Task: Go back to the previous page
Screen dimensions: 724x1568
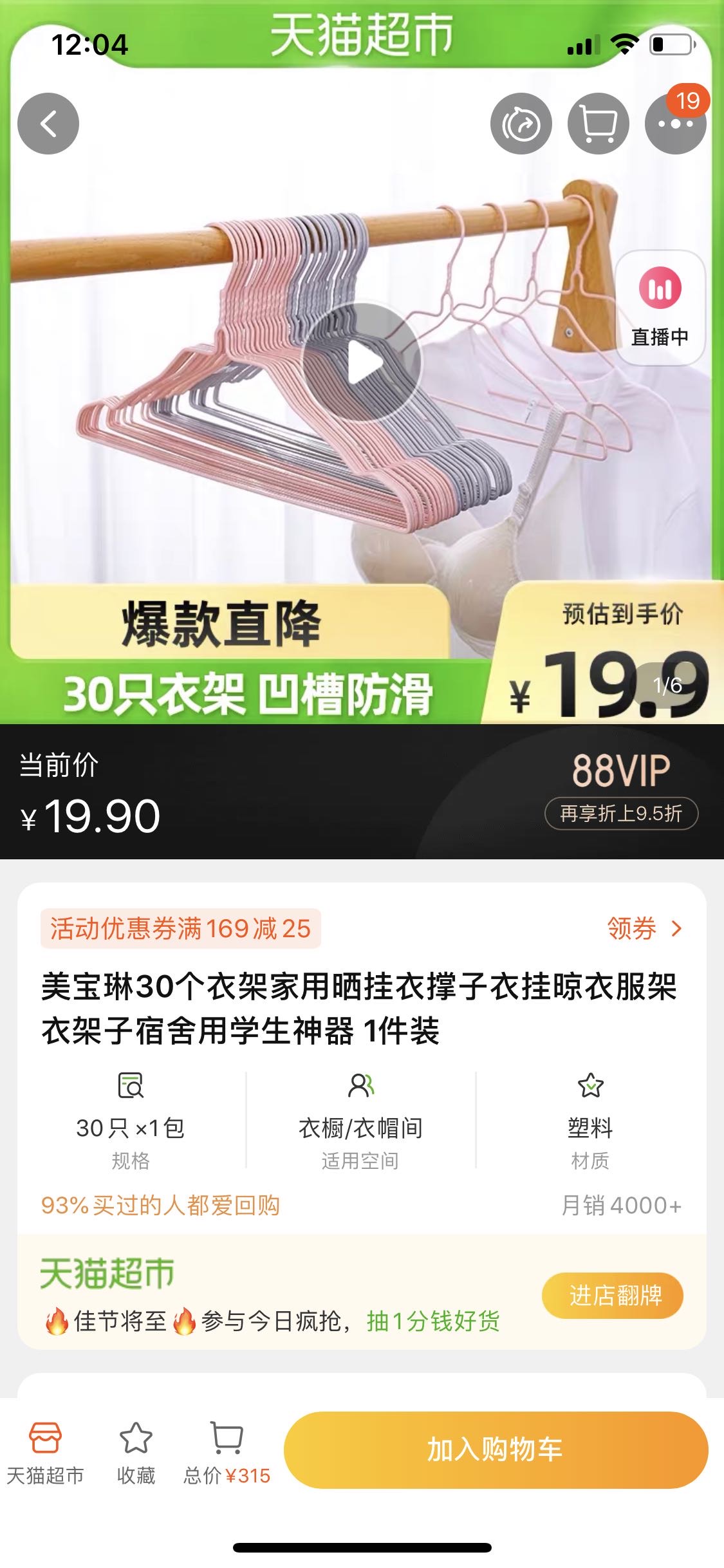Action: coord(48,124)
